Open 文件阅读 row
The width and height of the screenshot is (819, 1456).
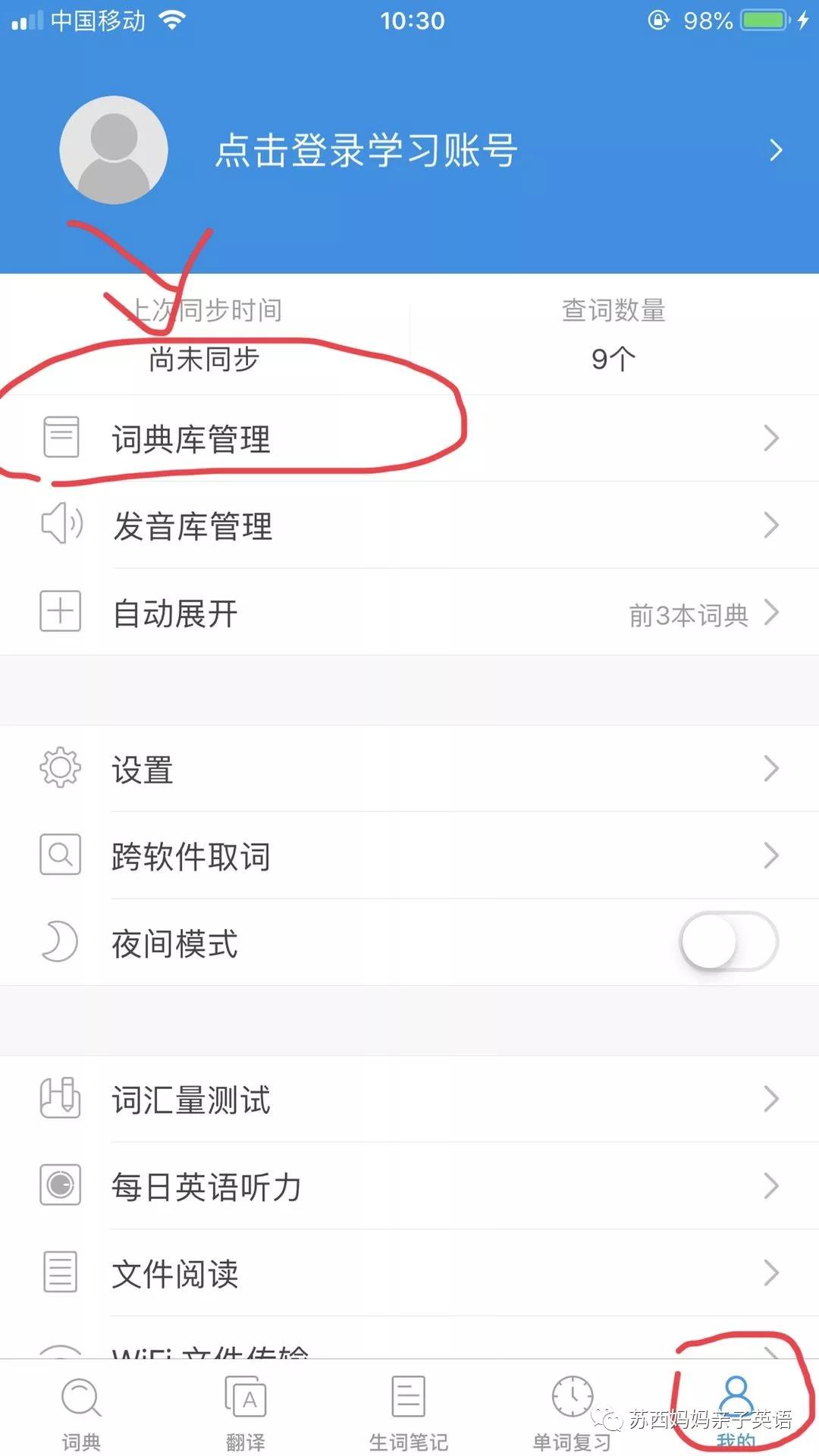(x=409, y=1272)
